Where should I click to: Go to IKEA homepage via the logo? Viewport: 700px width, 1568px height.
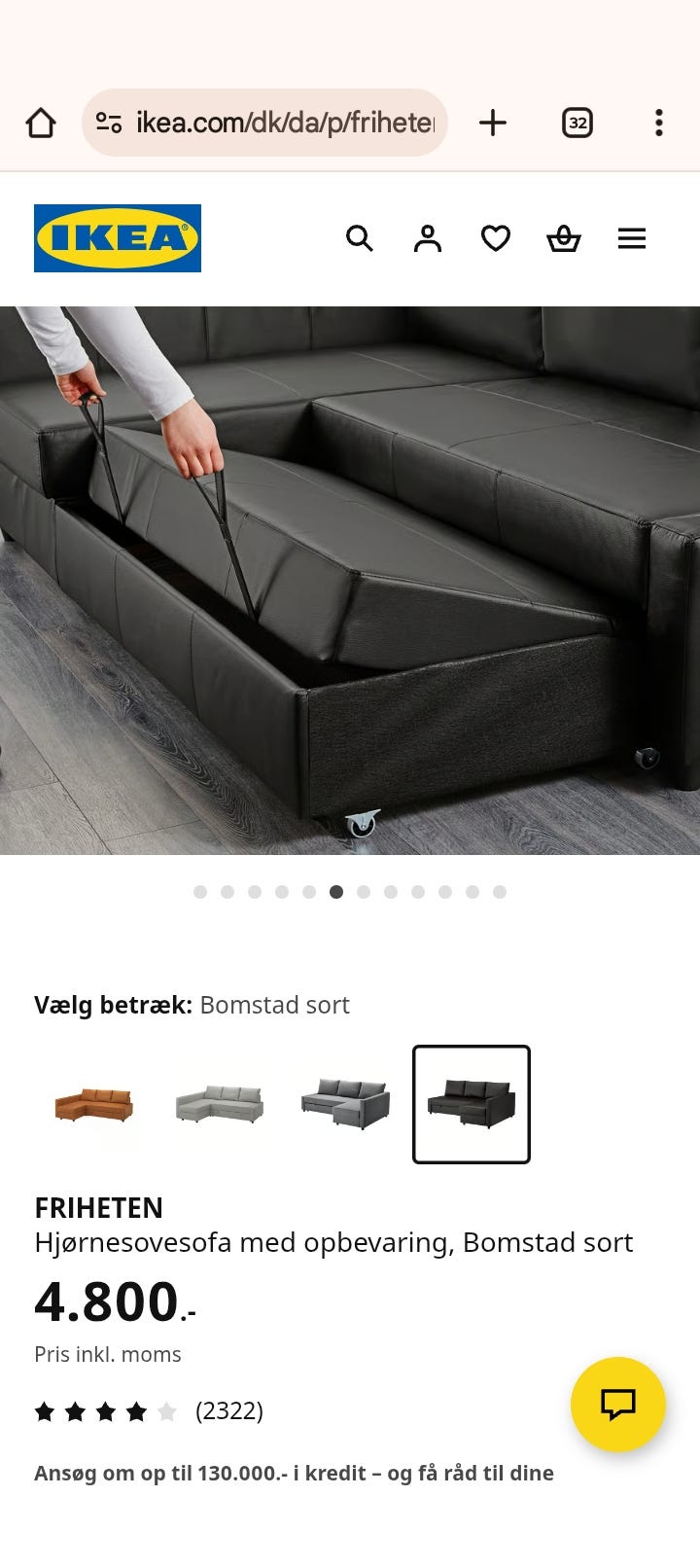point(117,237)
